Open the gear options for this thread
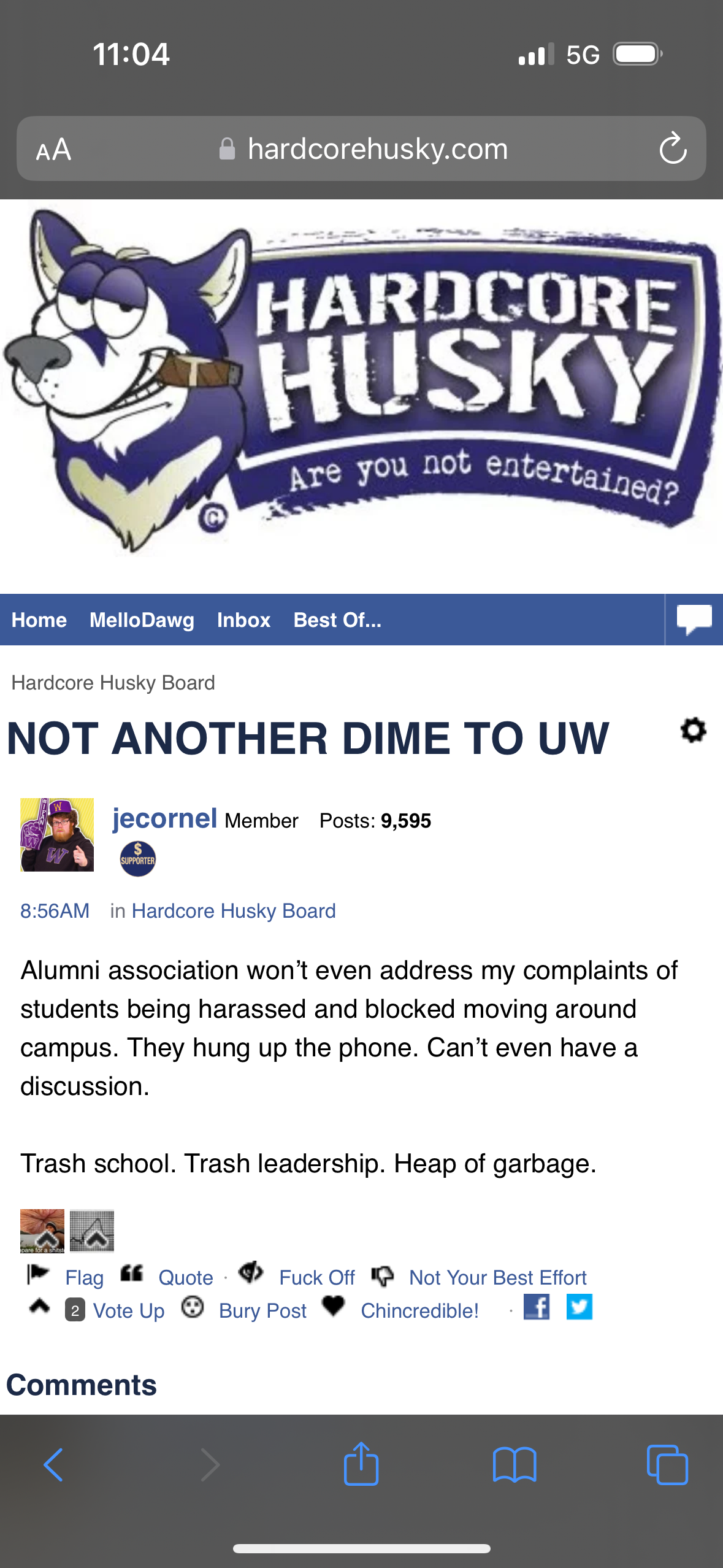The height and width of the screenshot is (1568, 723). tap(693, 730)
